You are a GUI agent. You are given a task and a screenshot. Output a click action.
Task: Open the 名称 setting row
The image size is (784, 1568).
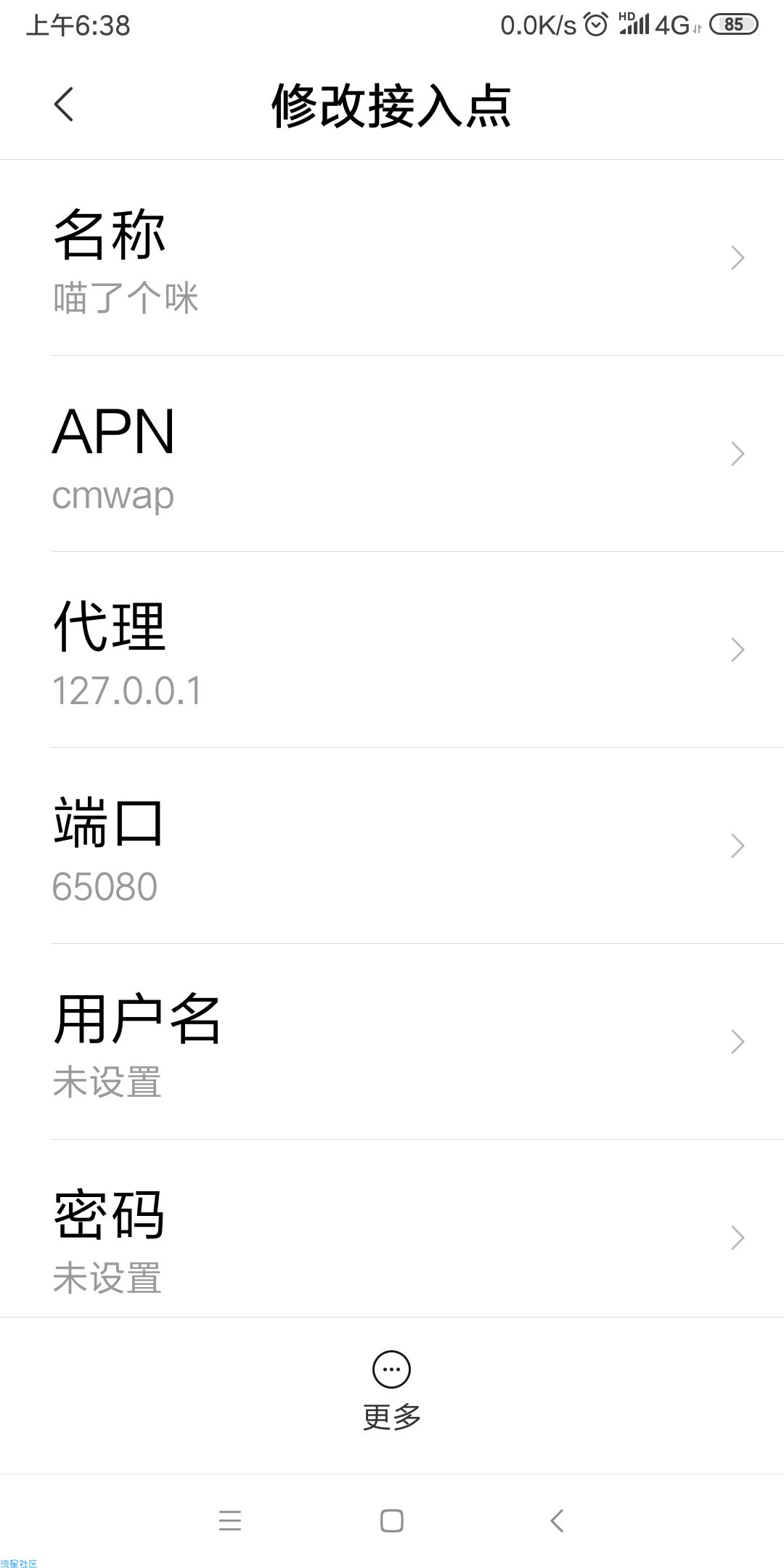(392, 258)
